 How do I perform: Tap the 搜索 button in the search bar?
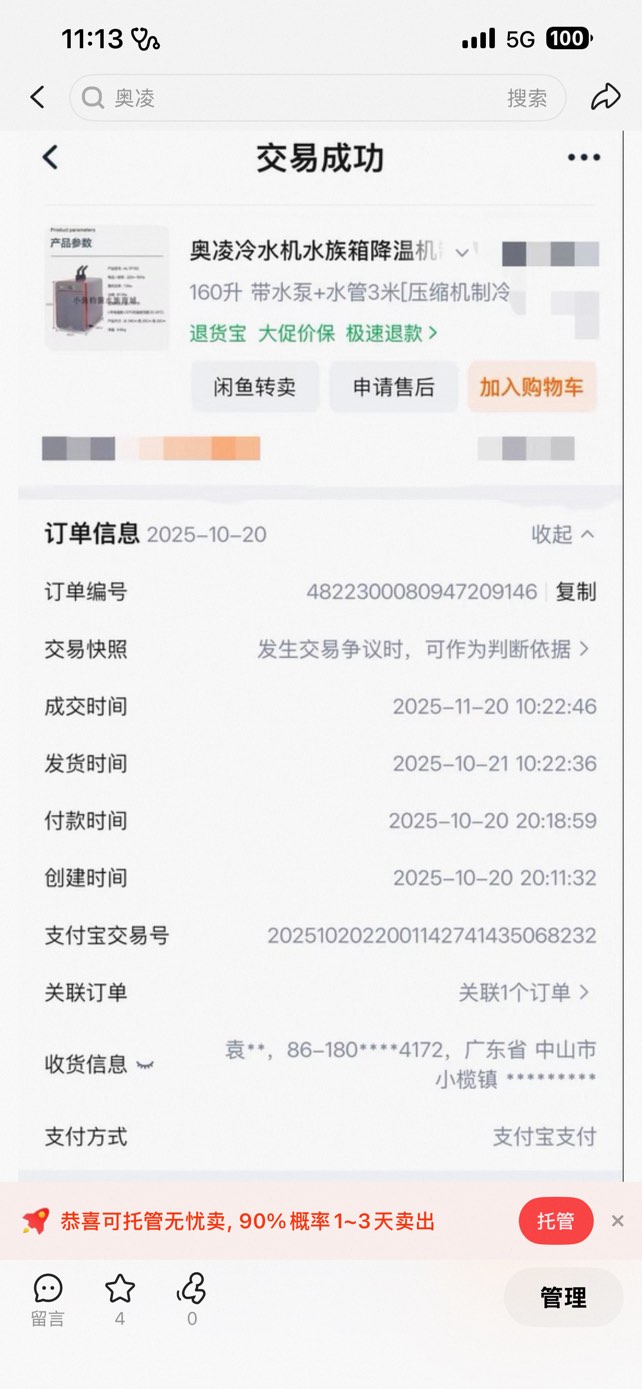pyautogui.click(x=527, y=98)
